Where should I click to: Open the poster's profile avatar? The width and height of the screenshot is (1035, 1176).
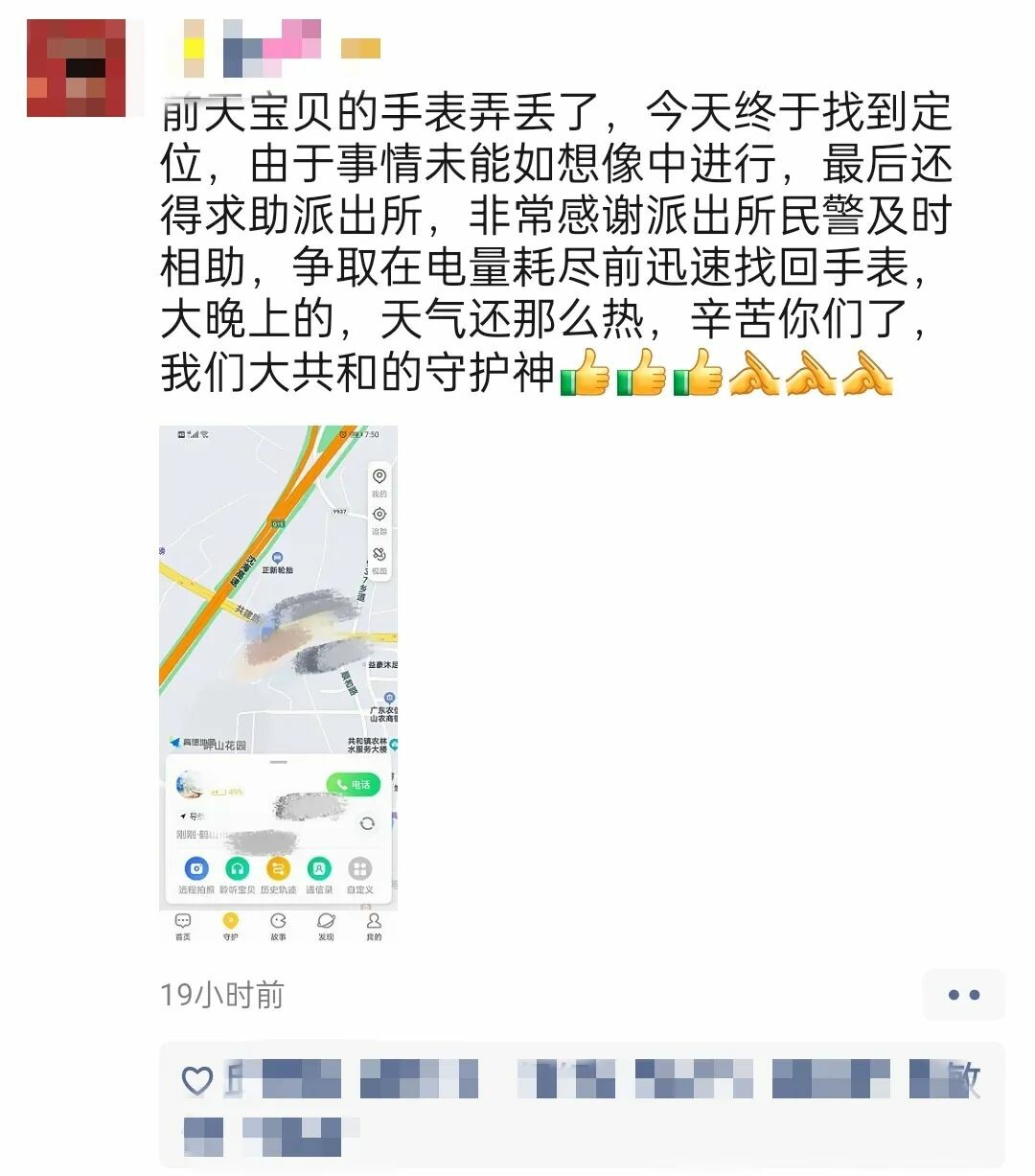76,68
